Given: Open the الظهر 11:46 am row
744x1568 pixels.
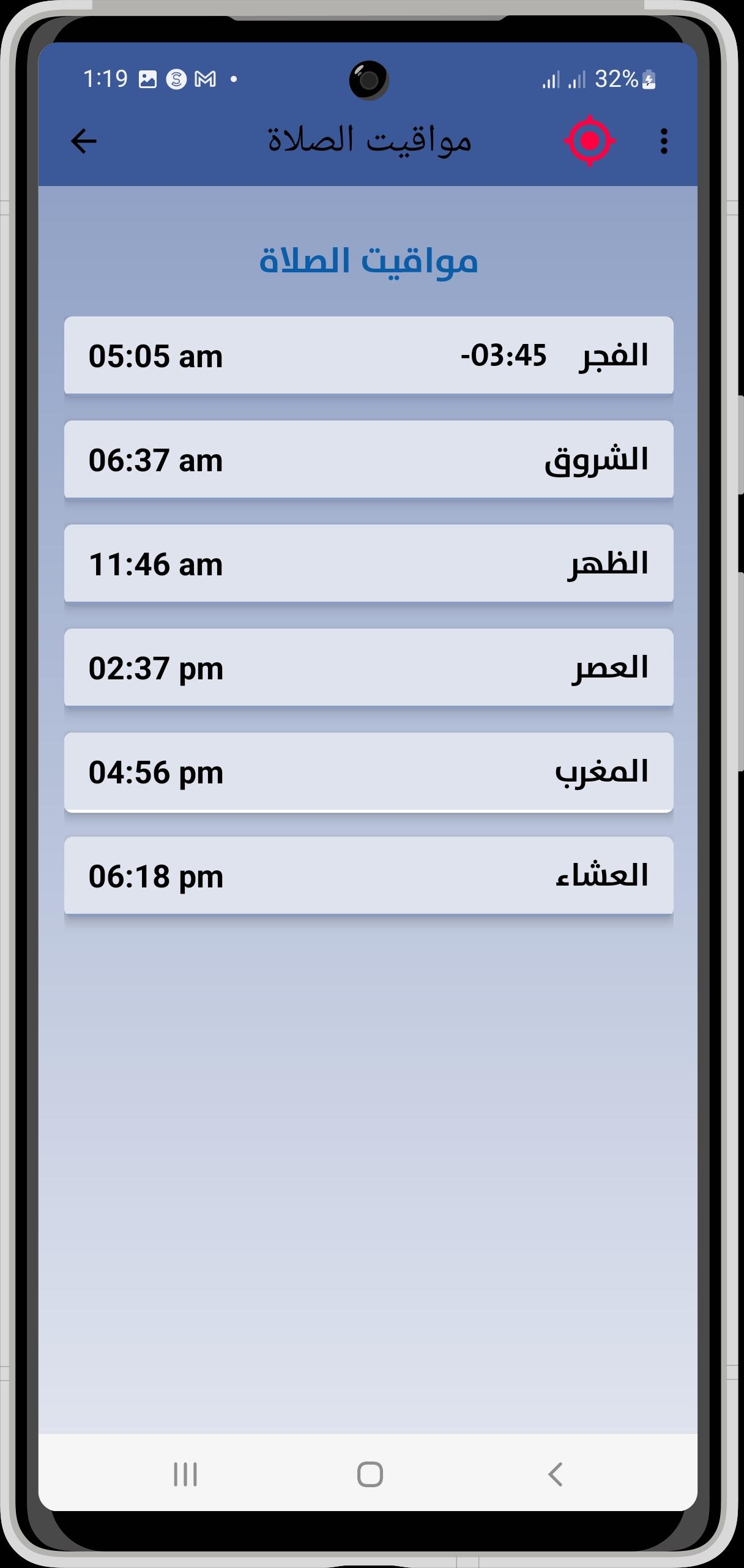Looking at the screenshot, I should 369,564.
